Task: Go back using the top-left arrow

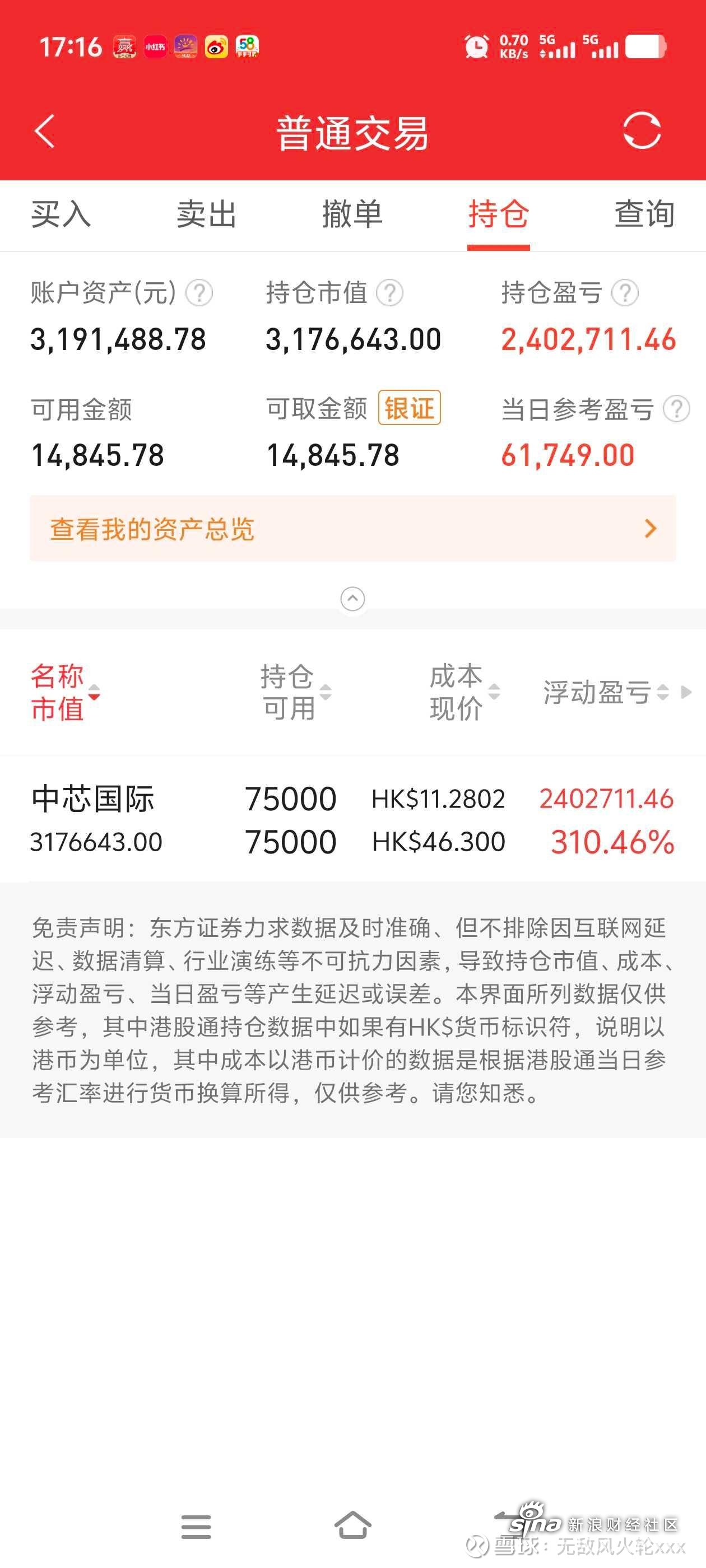Action: pos(45,132)
